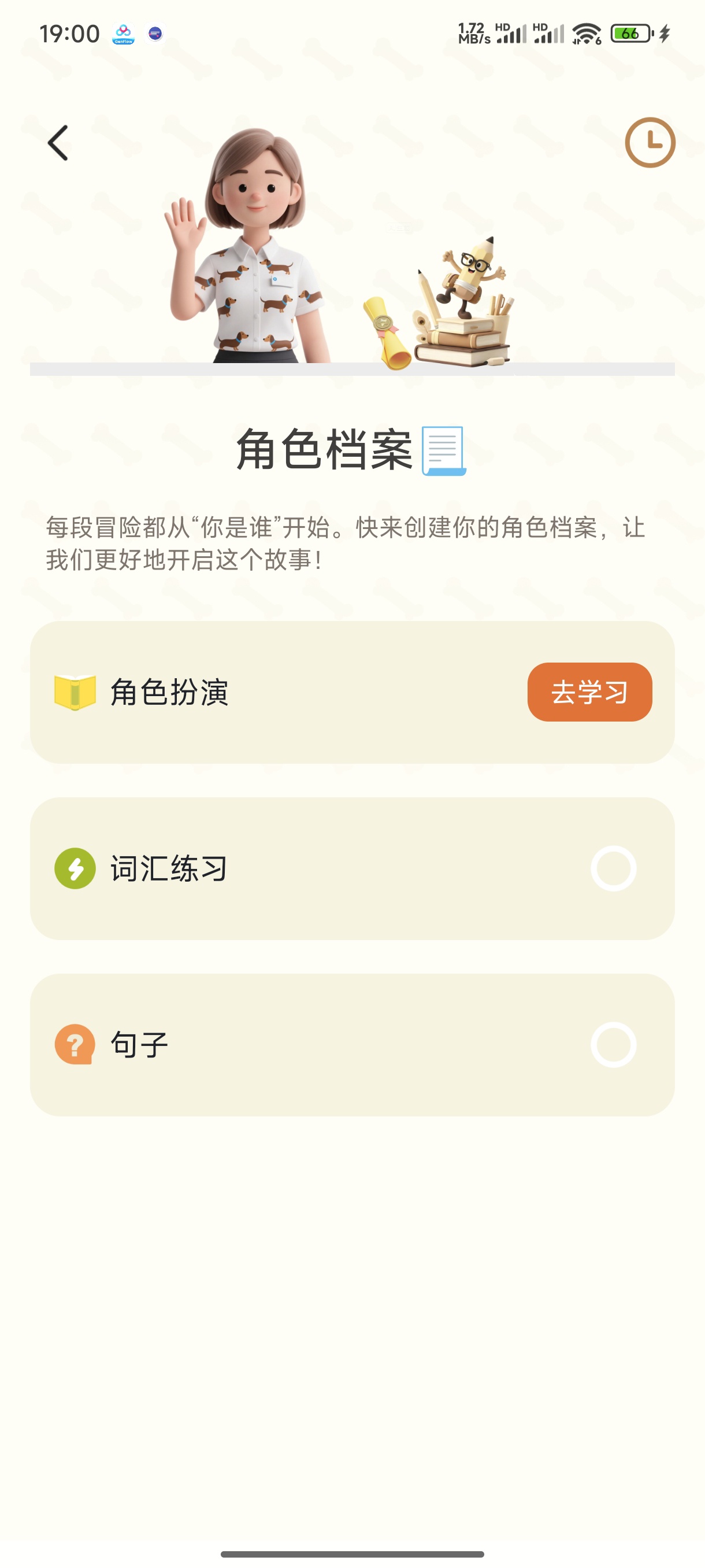Open the 词汇练习 card
This screenshot has height=1568, width=705.
(x=352, y=868)
